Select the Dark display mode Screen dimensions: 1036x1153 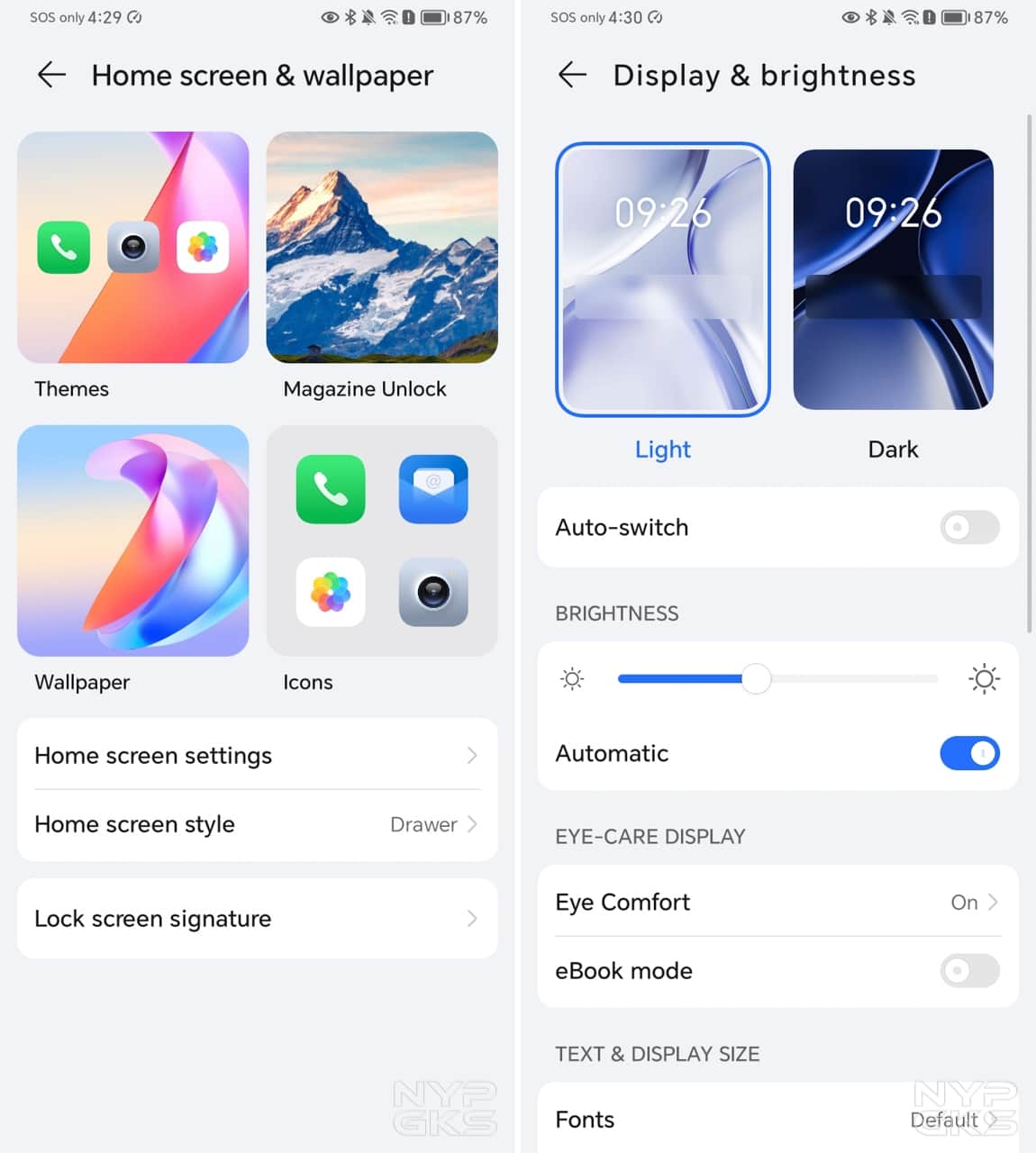[x=893, y=279]
